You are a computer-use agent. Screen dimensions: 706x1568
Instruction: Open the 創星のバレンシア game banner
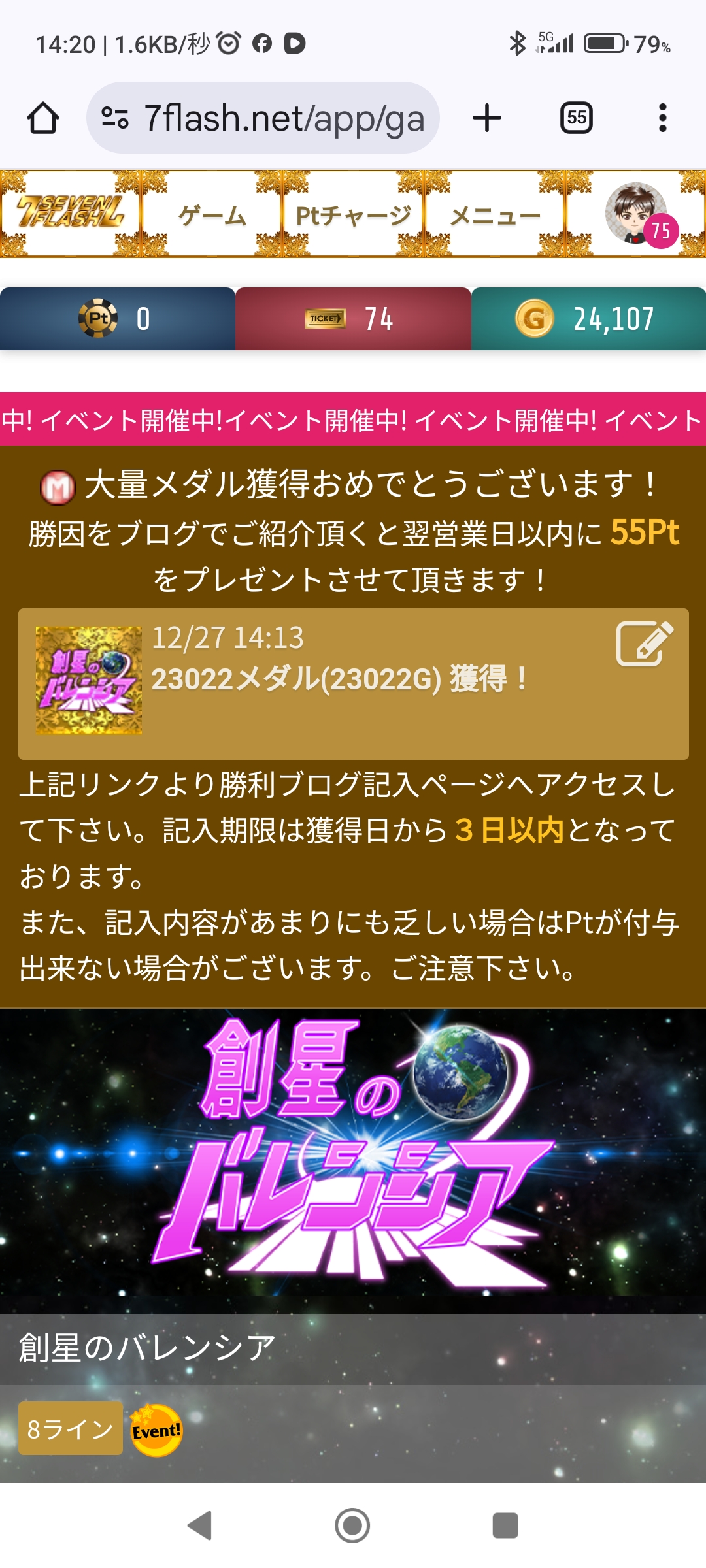(353, 1152)
